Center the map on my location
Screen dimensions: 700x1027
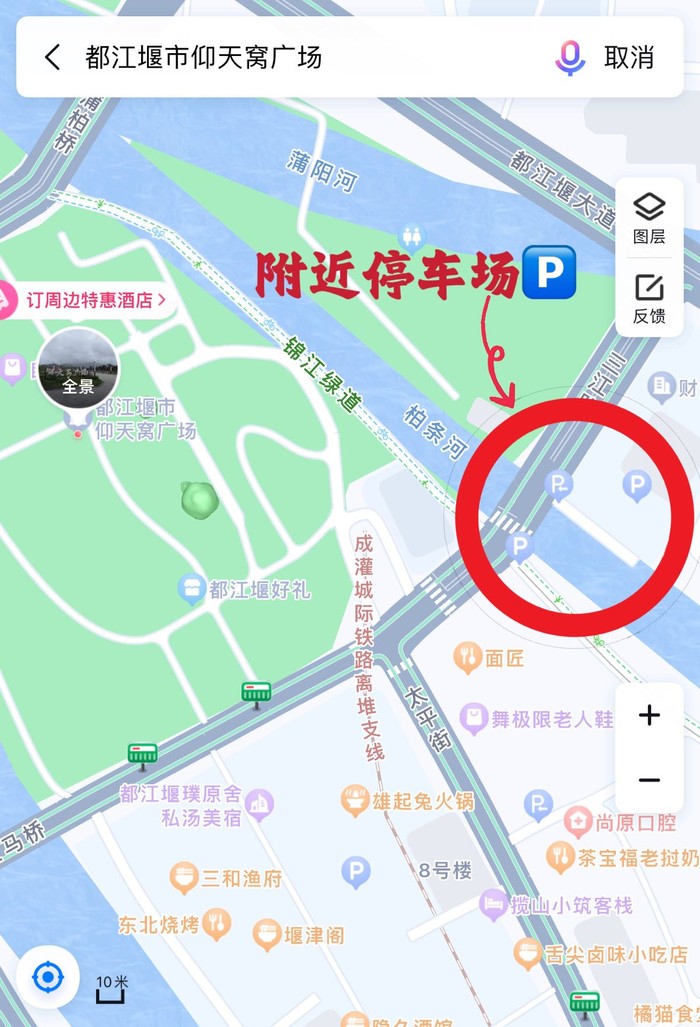click(47, 977)
